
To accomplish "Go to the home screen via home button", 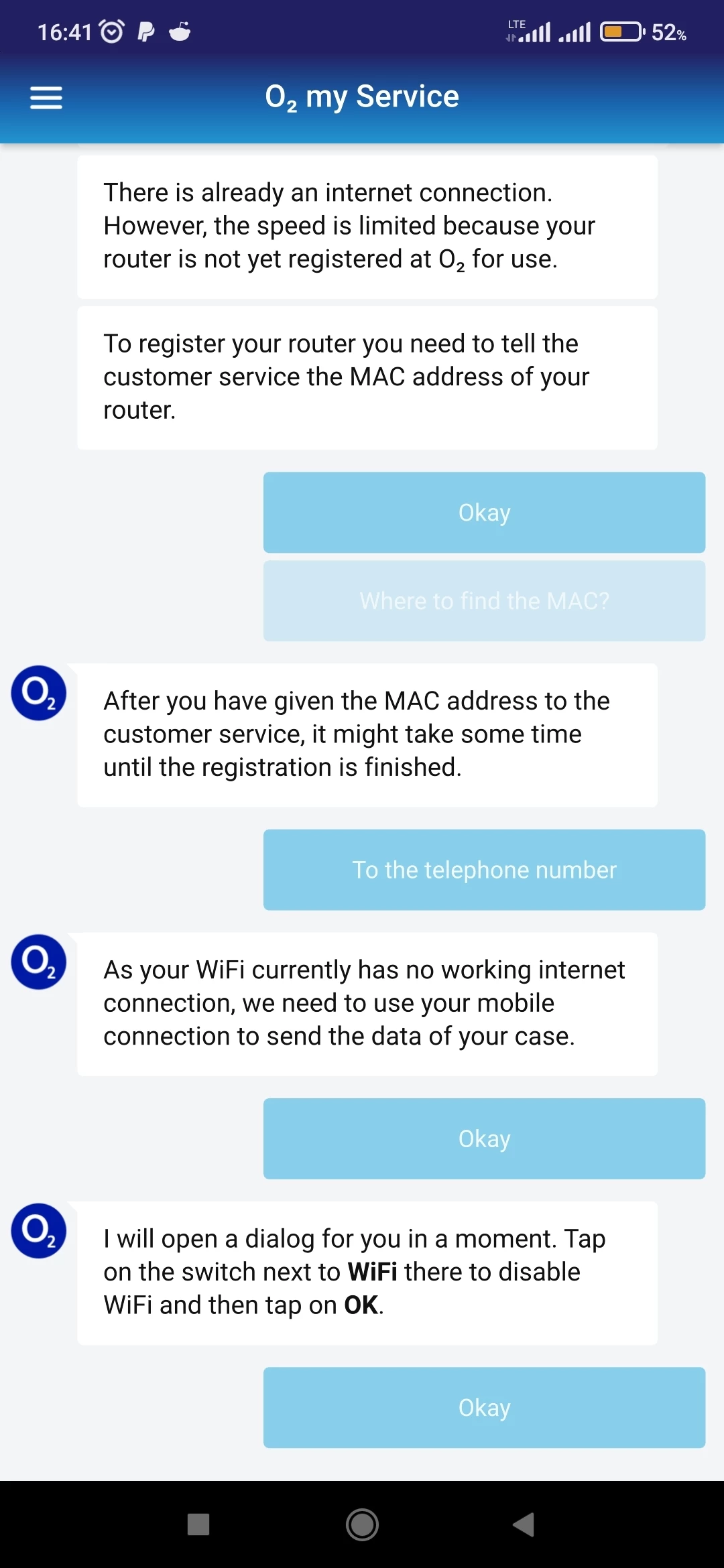I will tap(362, 1524).
